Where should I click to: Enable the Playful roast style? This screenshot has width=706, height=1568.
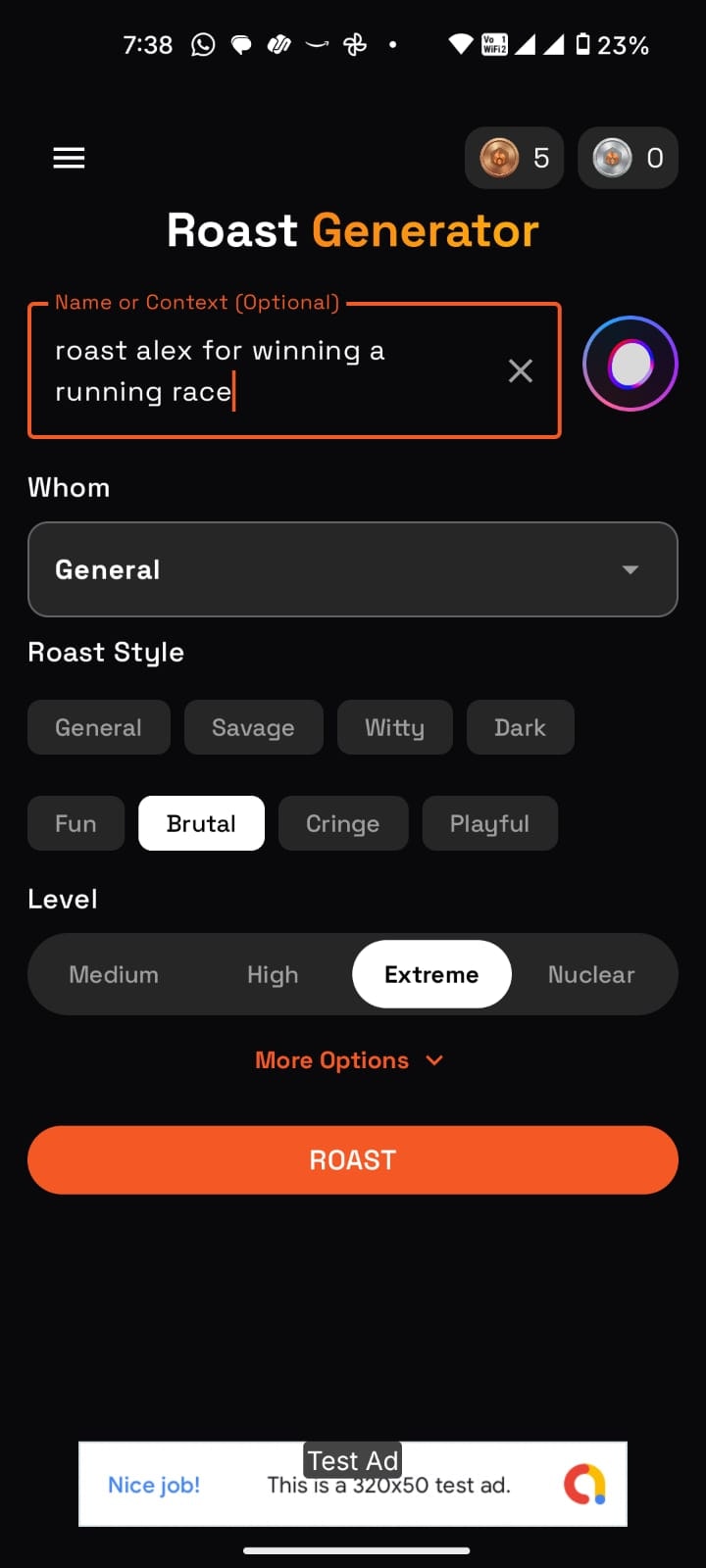pos(489,823)
